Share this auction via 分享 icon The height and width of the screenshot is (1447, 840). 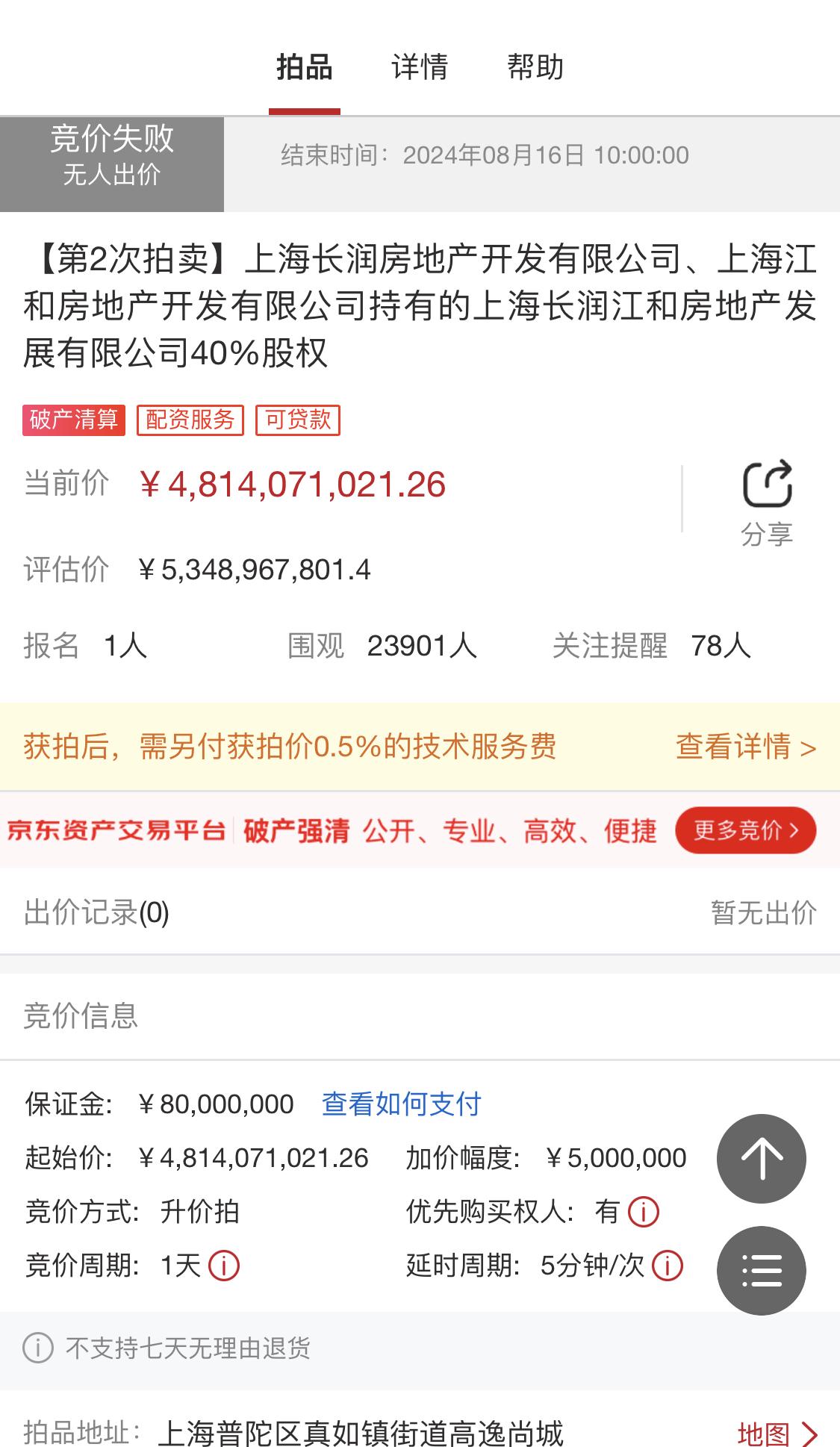(x=767, y=500)
